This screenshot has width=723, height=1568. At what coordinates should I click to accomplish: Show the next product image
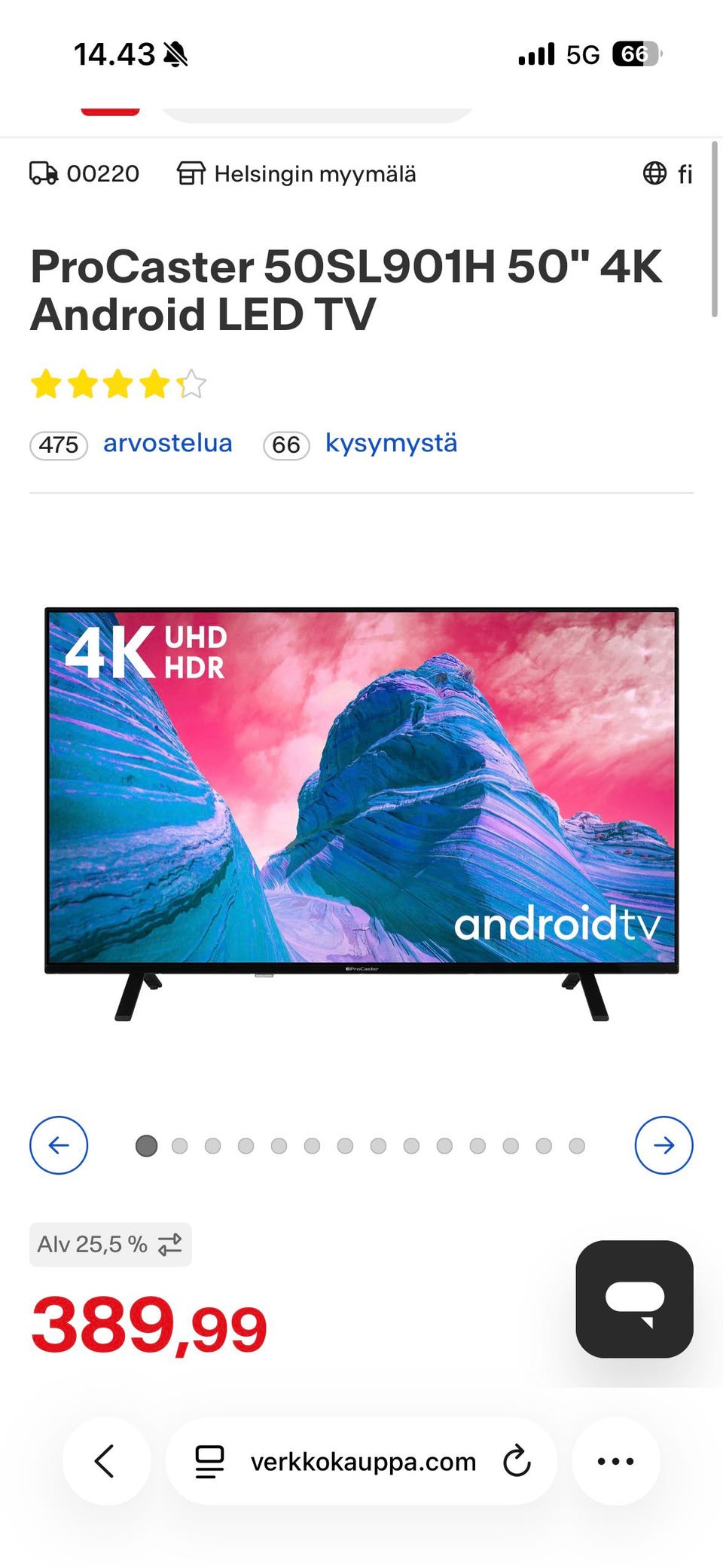(664, 1145)
